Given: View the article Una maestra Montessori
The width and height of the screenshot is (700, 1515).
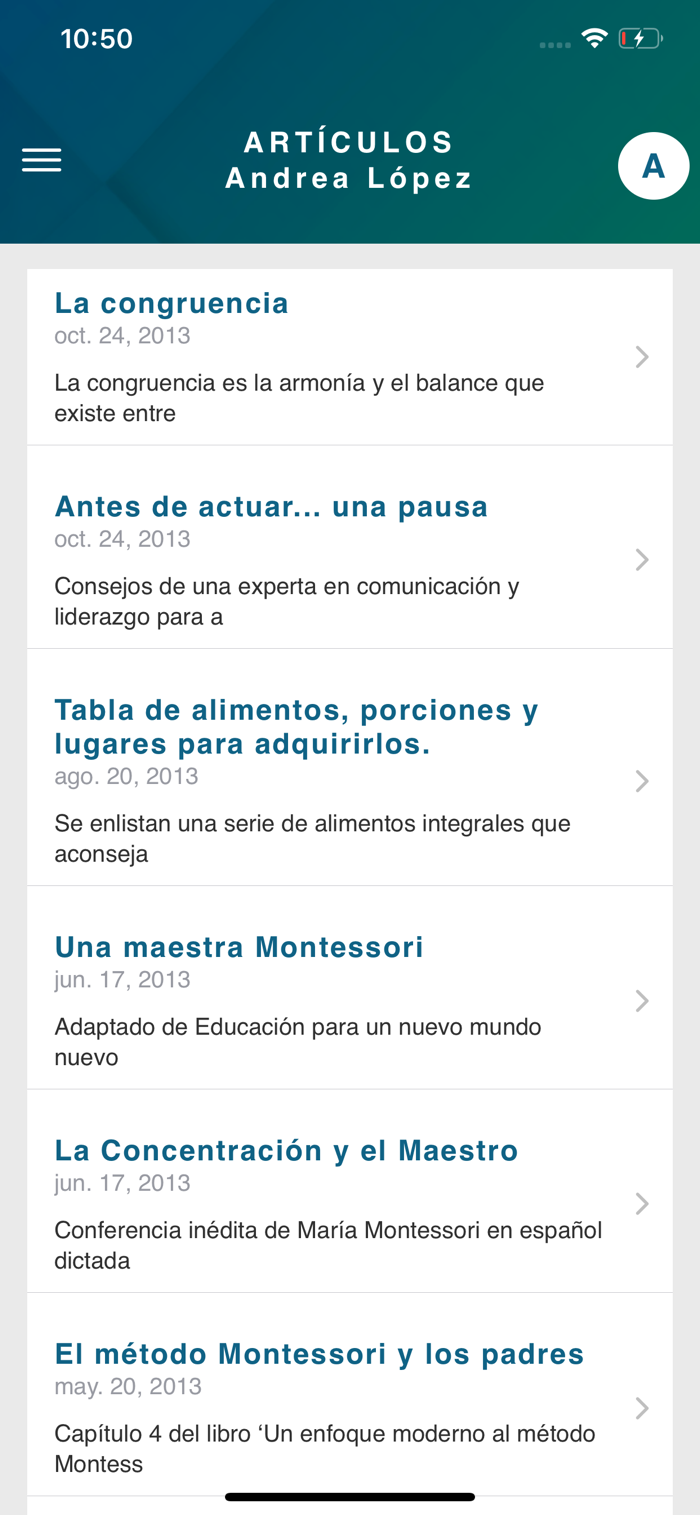Looking at the screenshot, I should (x=350, y=988).
